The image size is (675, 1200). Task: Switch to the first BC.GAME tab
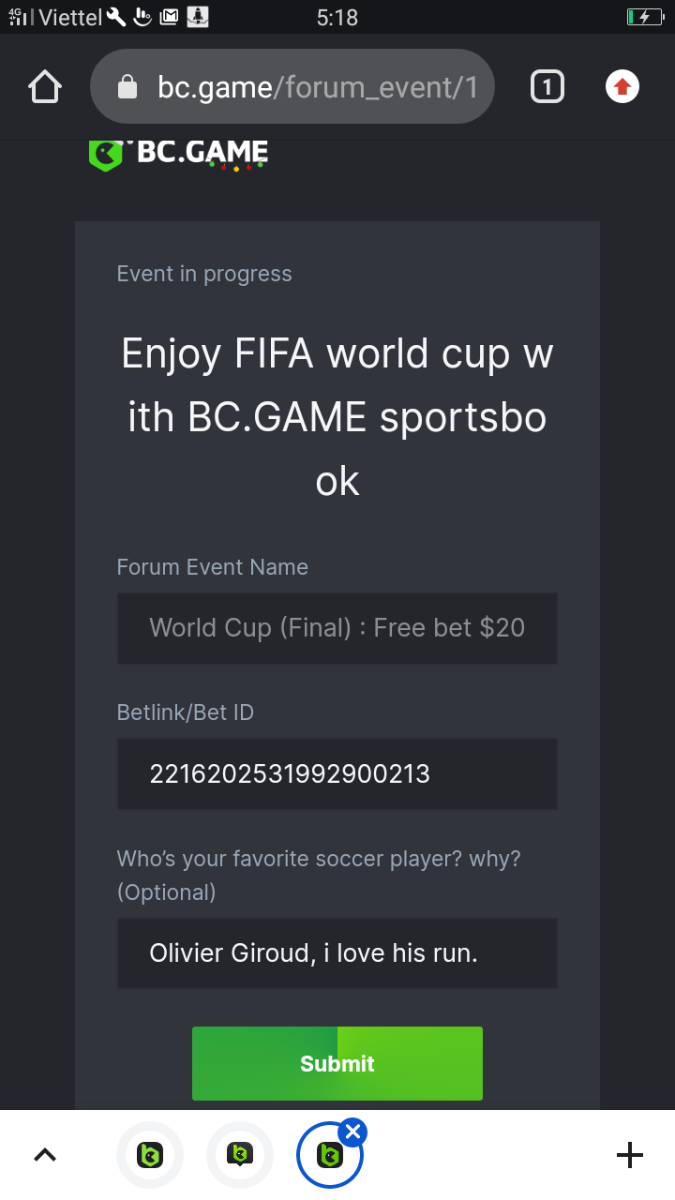pos(150,1156)
